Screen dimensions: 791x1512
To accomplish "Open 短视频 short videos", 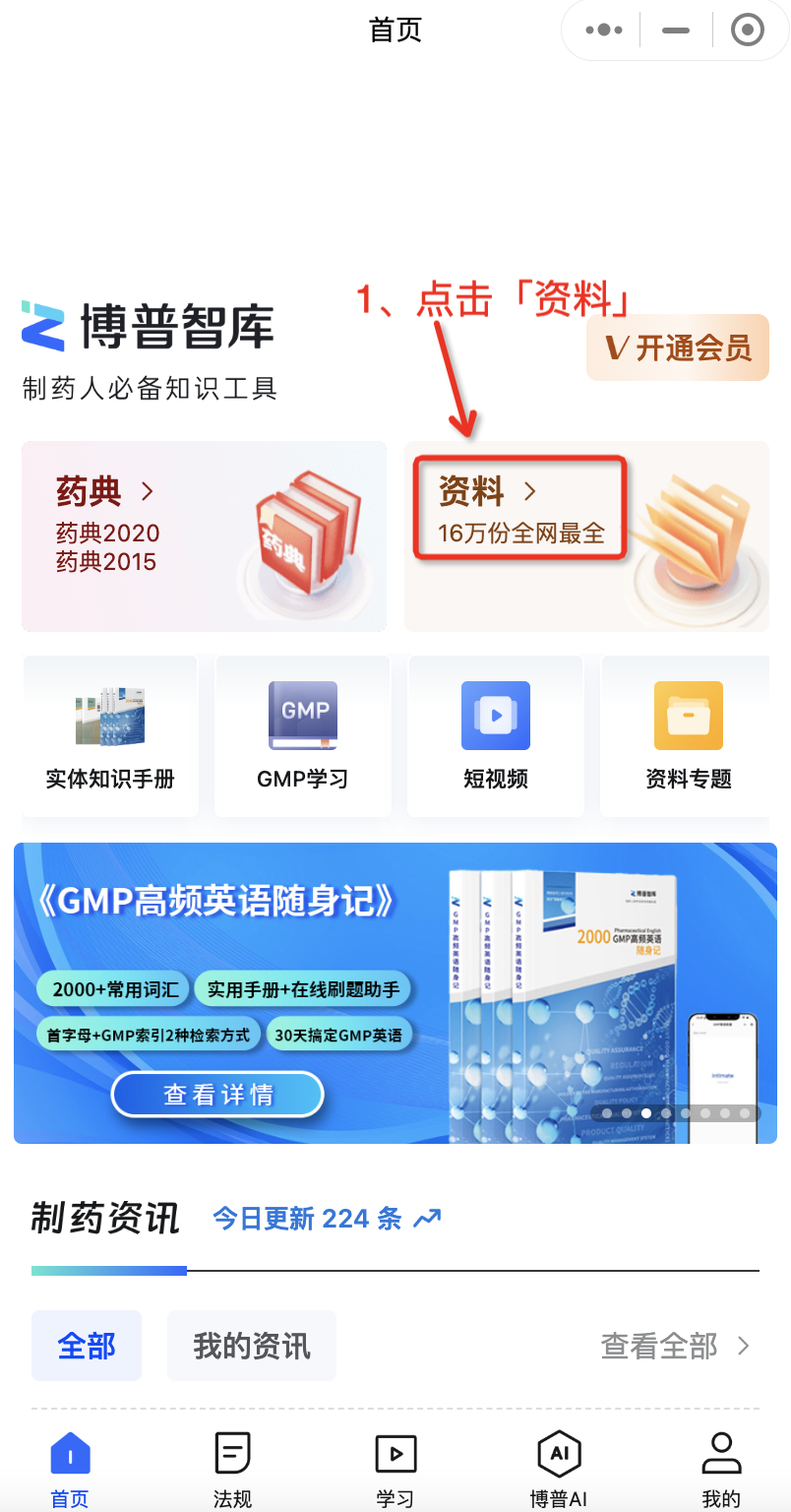I will click(496, 735).
